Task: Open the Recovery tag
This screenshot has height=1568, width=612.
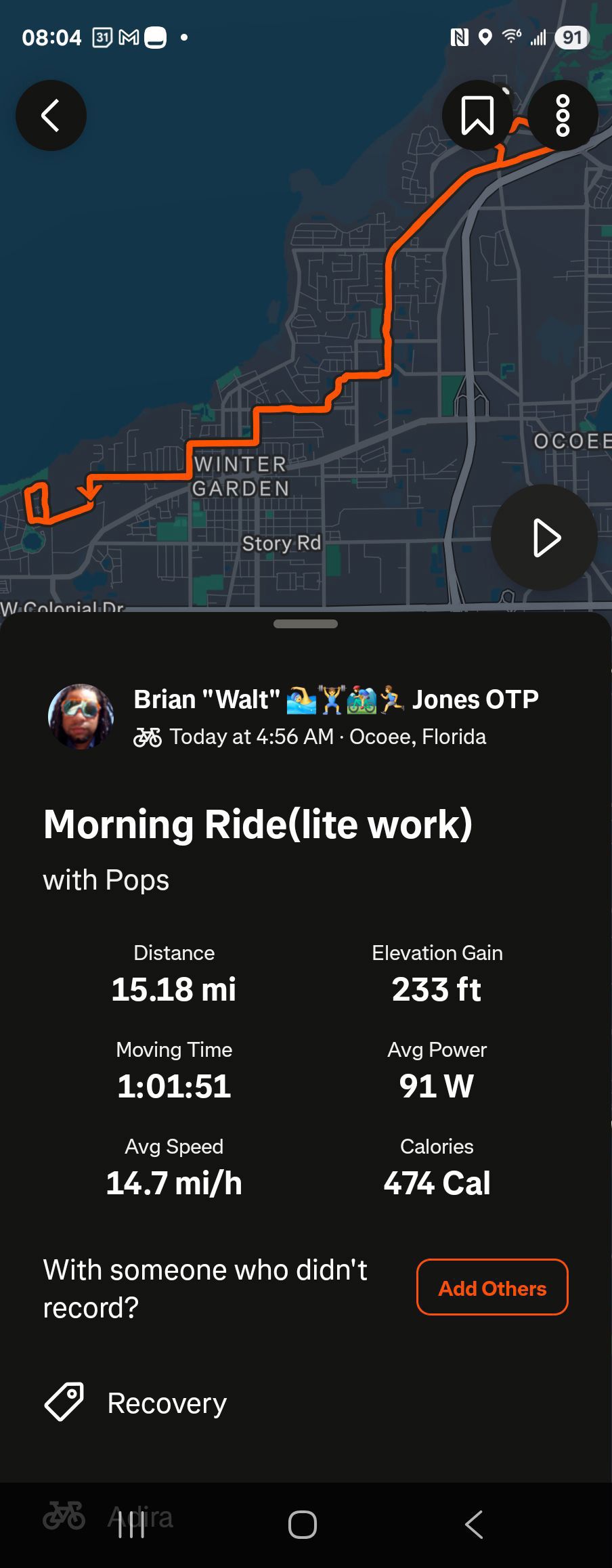Action: 167,1403
